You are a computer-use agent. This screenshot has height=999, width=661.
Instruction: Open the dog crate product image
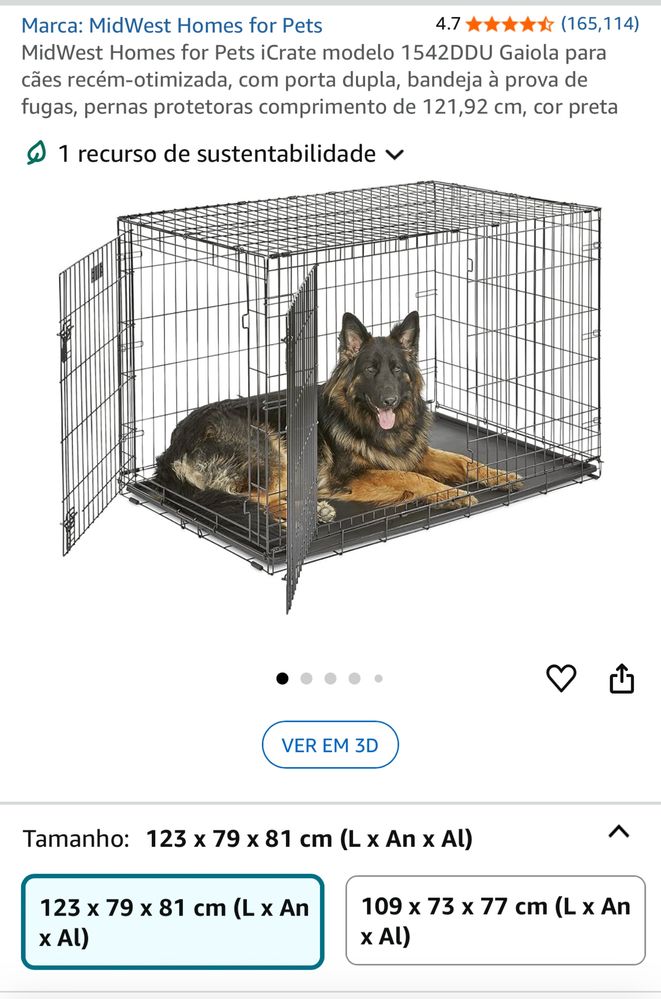[x=330, y=400]
